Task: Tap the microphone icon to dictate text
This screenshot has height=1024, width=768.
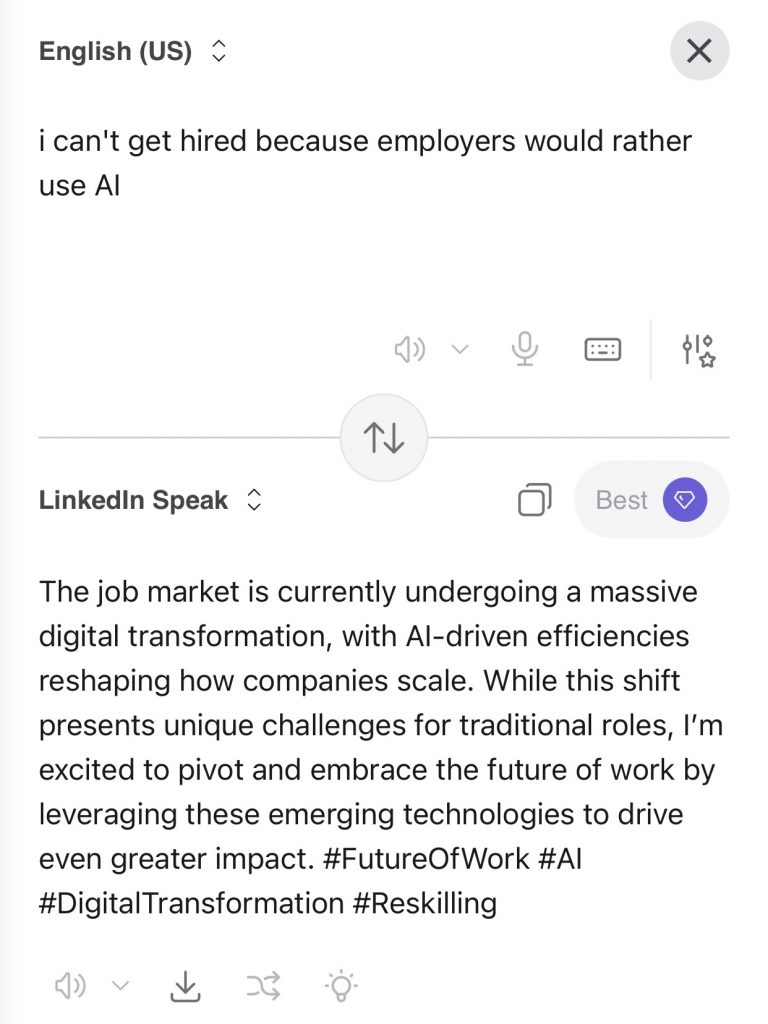Action: (x=524, y=349)
